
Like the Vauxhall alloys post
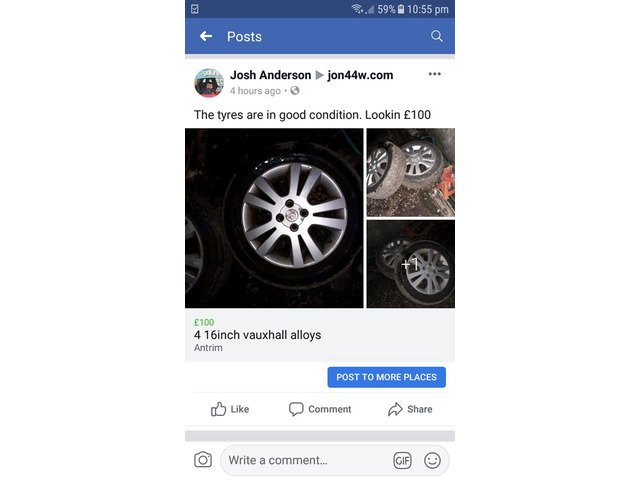(230, 409)
